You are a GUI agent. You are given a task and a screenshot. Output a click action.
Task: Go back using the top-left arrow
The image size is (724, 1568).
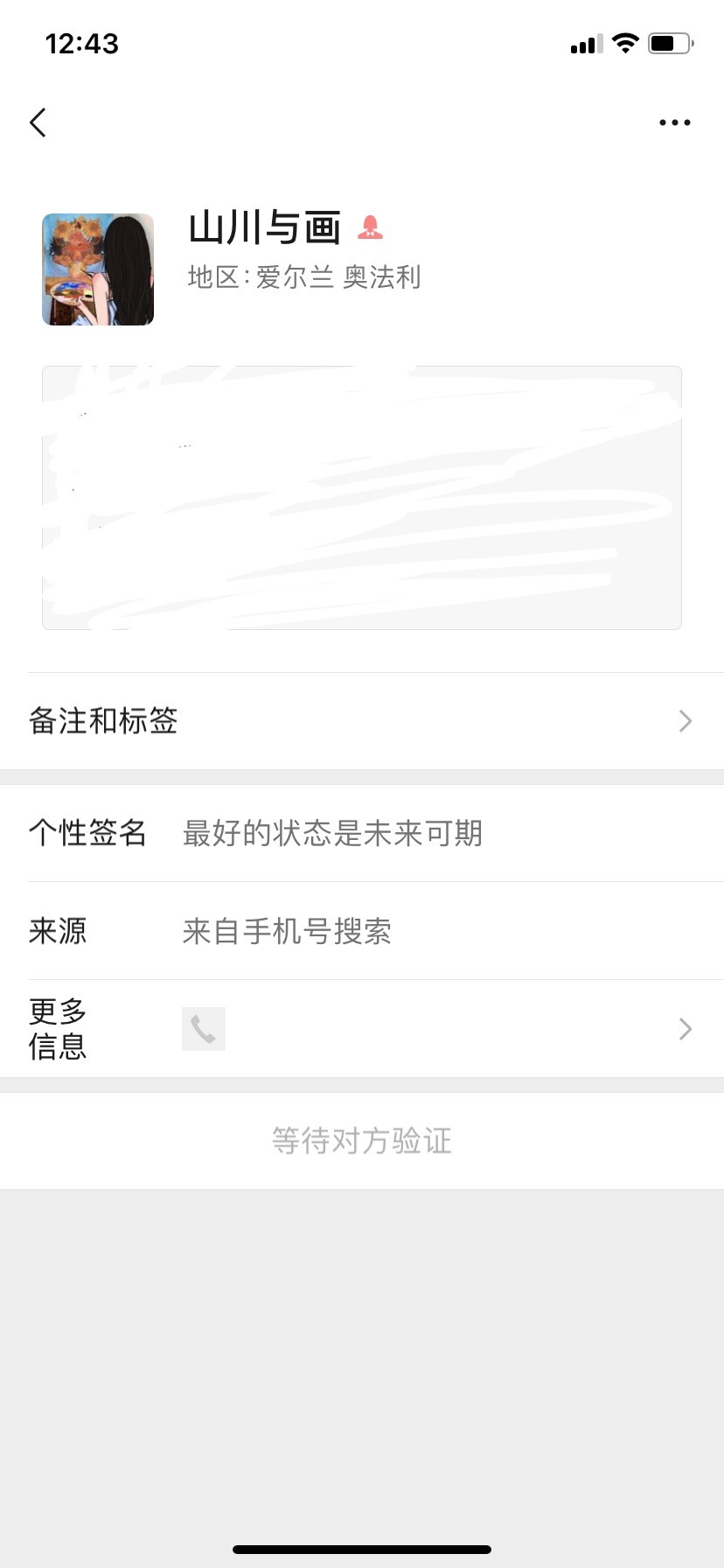(38, 122)
